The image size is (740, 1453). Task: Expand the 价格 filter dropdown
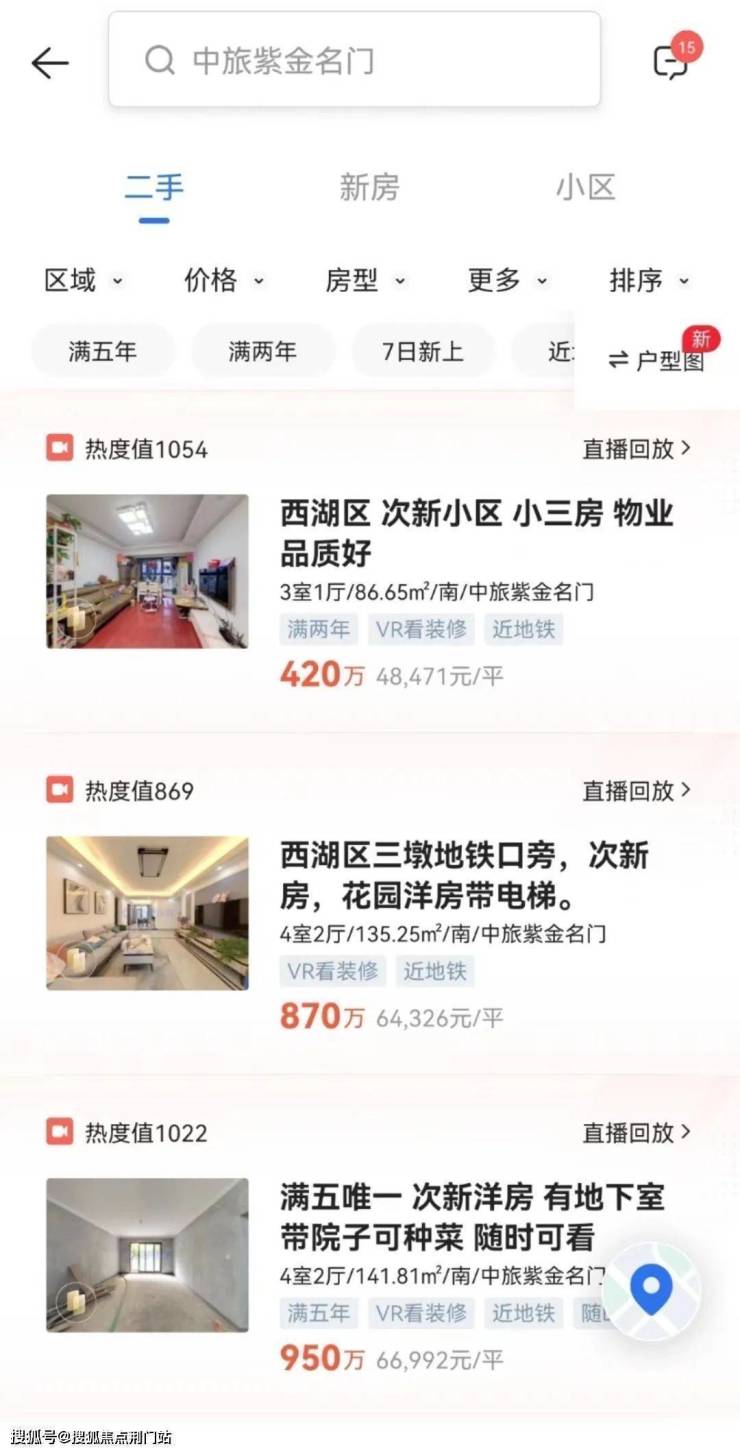(x=224, y=281)
